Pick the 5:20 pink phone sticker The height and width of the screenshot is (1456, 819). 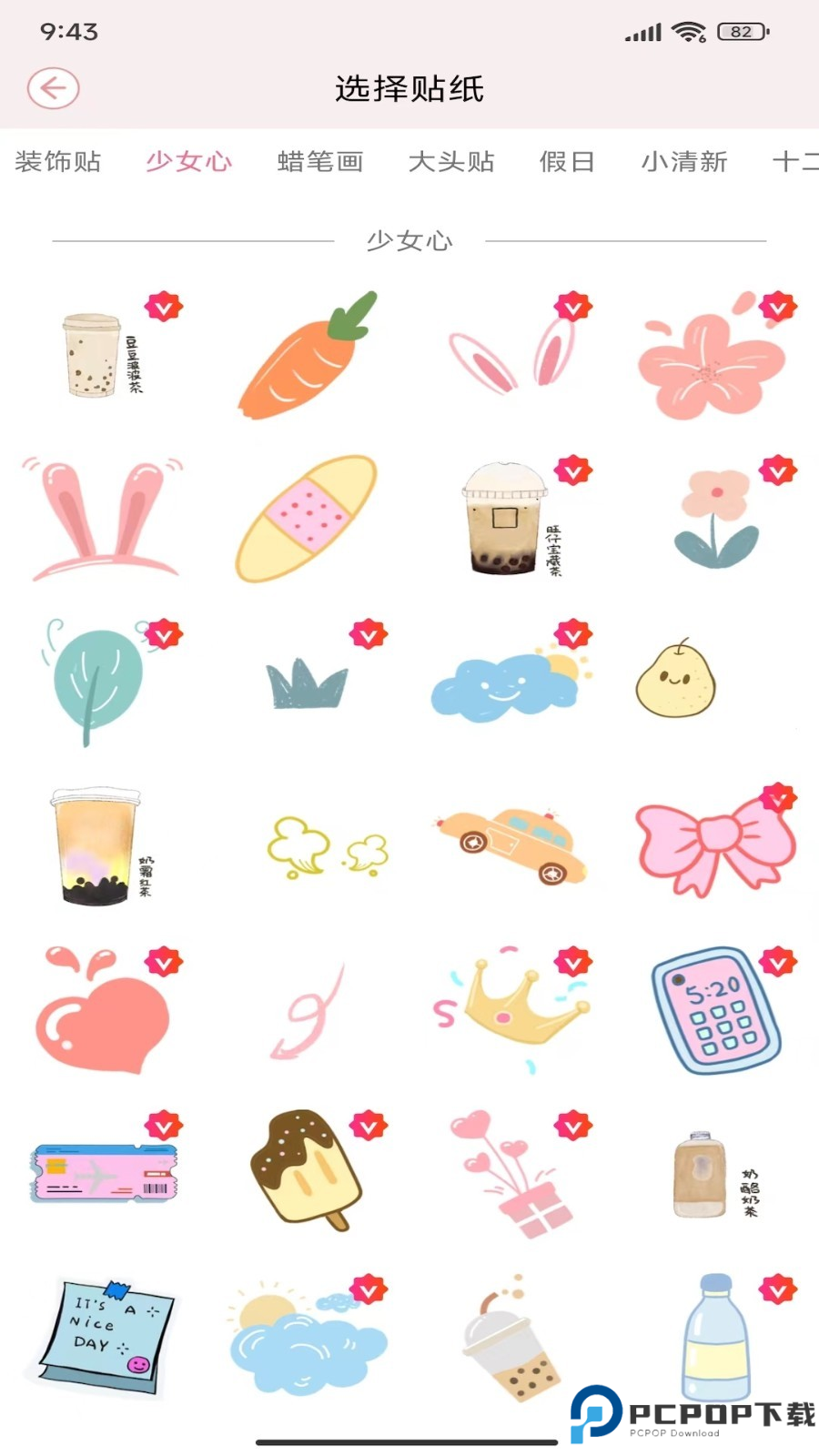(x=716, y=1010)
